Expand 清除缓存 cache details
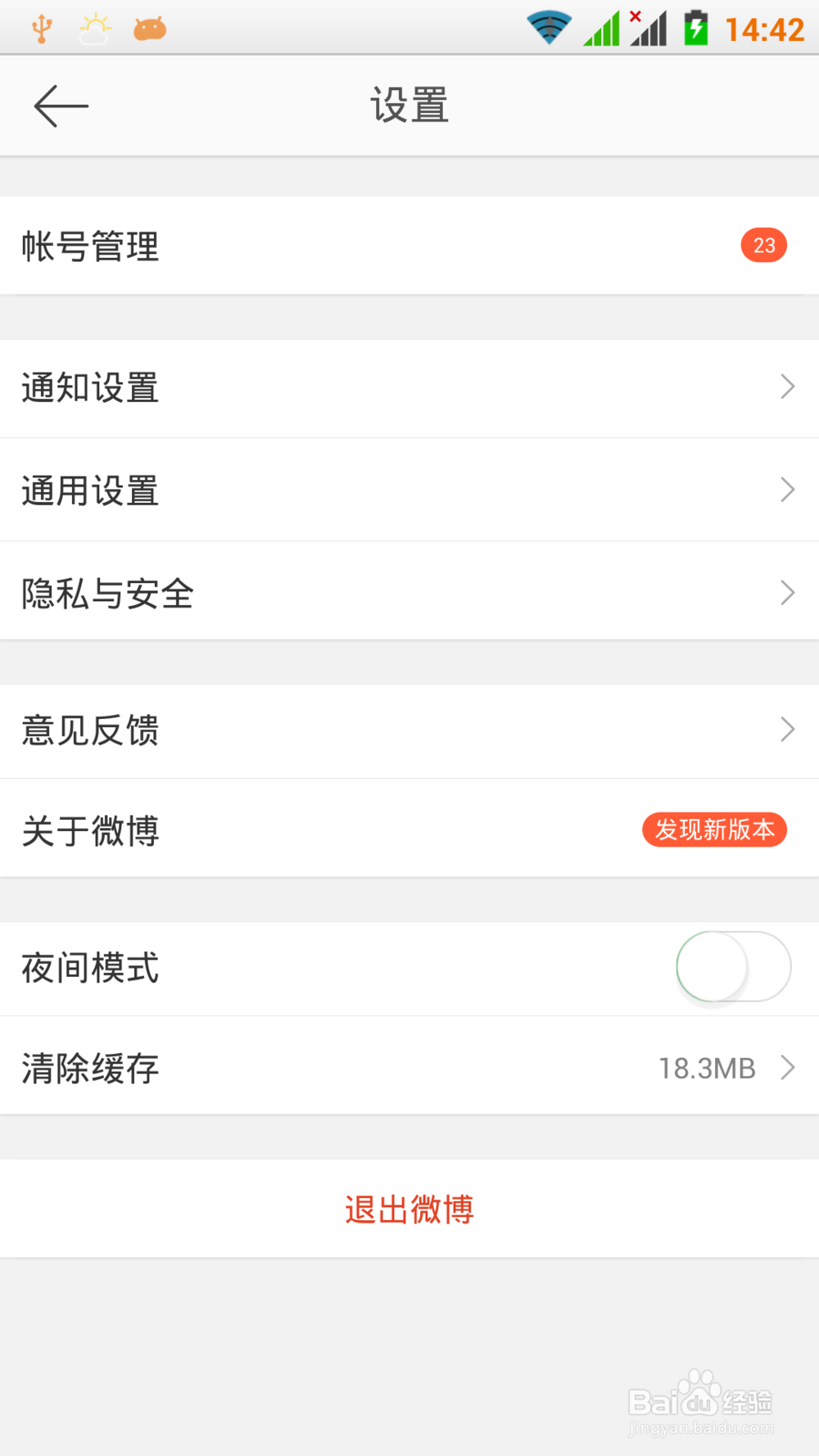The height and width of the screenshot is (1456, 819). click(x=409, y=1068)
